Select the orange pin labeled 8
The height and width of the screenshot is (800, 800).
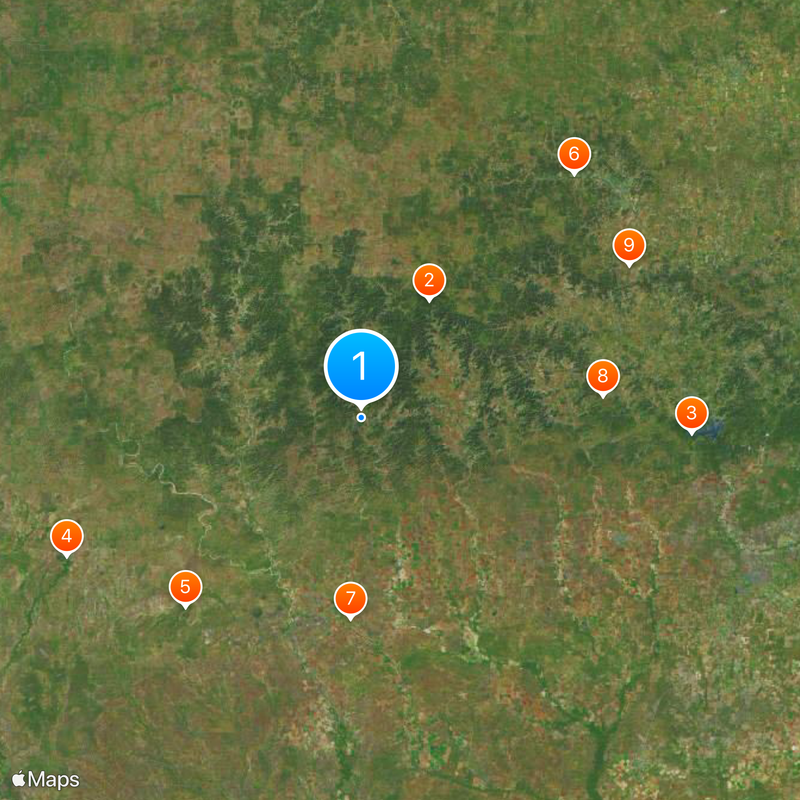[603, 376]
